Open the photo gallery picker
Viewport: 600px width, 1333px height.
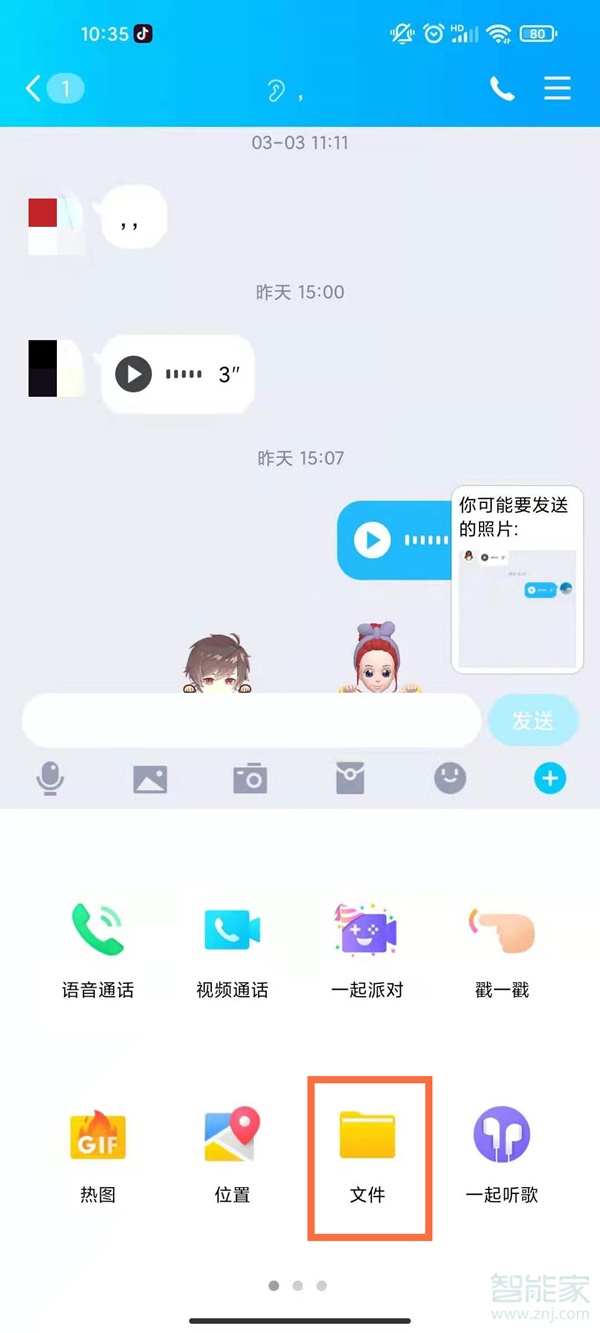150,778
